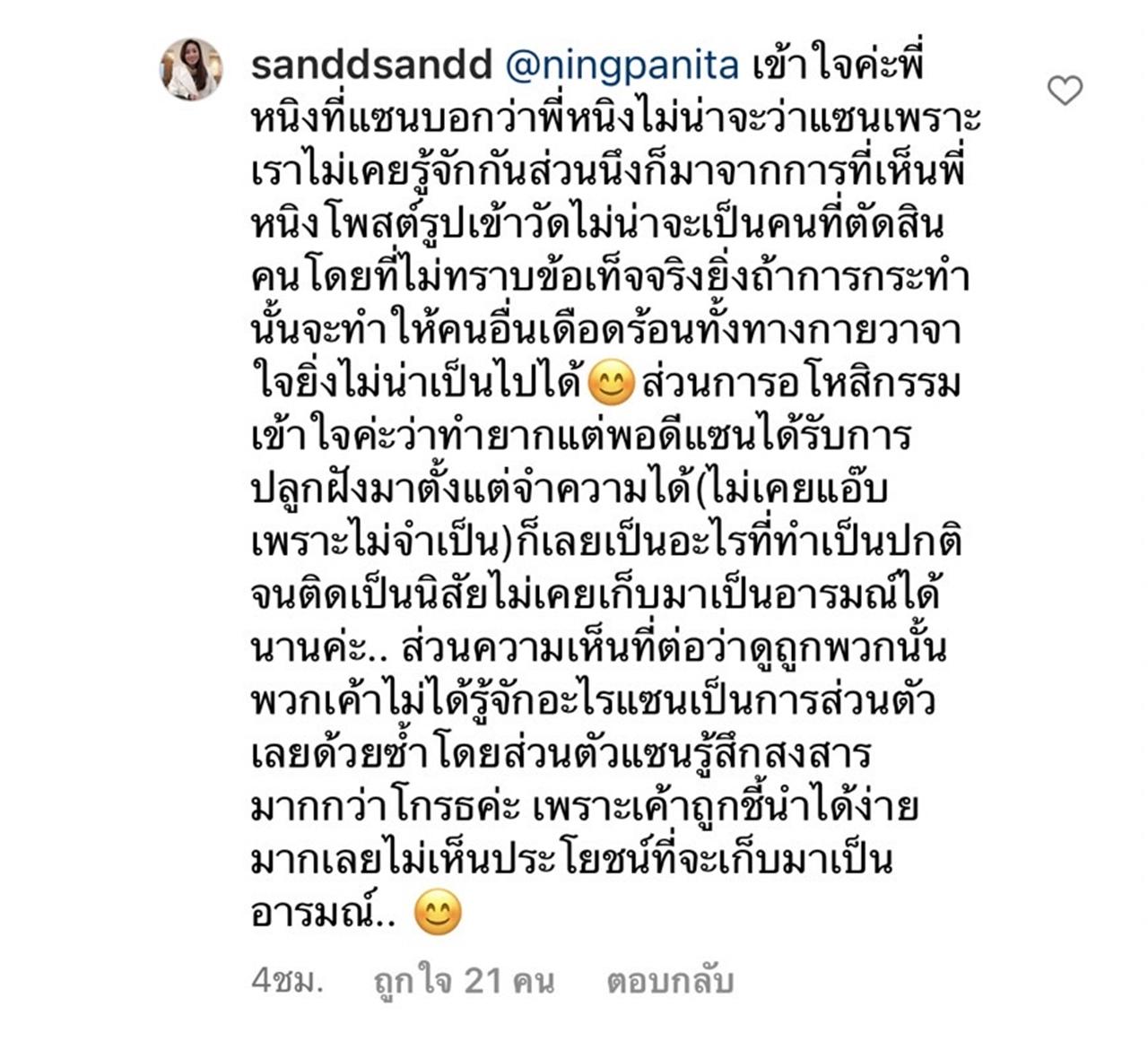1148x1041 pixels.
Task: View the 21 likes on this comment
Action: [465, 981]
